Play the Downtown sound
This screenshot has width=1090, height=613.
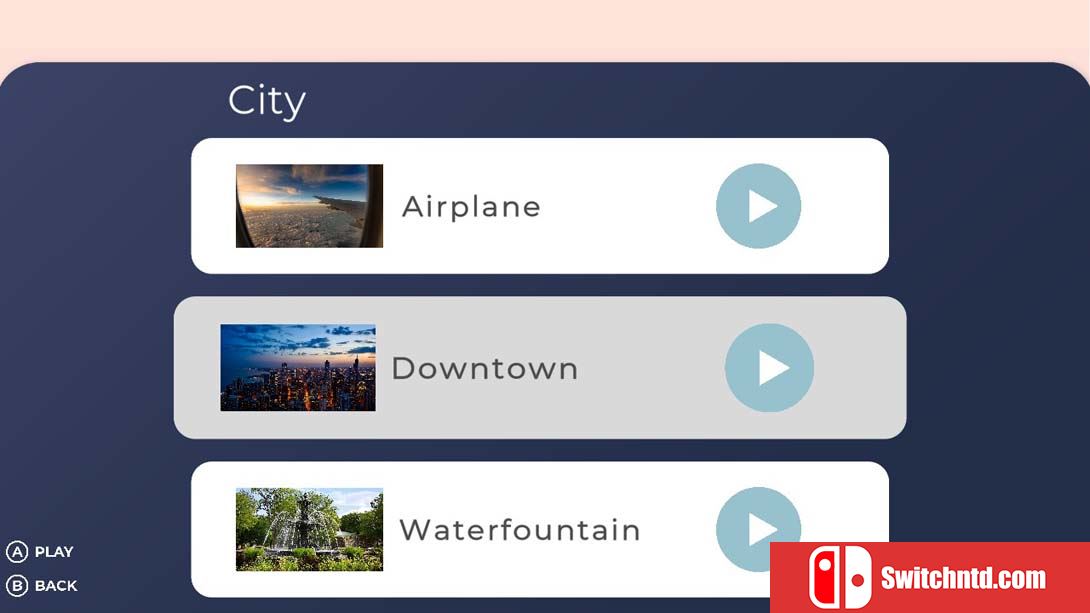coord(769,368)
